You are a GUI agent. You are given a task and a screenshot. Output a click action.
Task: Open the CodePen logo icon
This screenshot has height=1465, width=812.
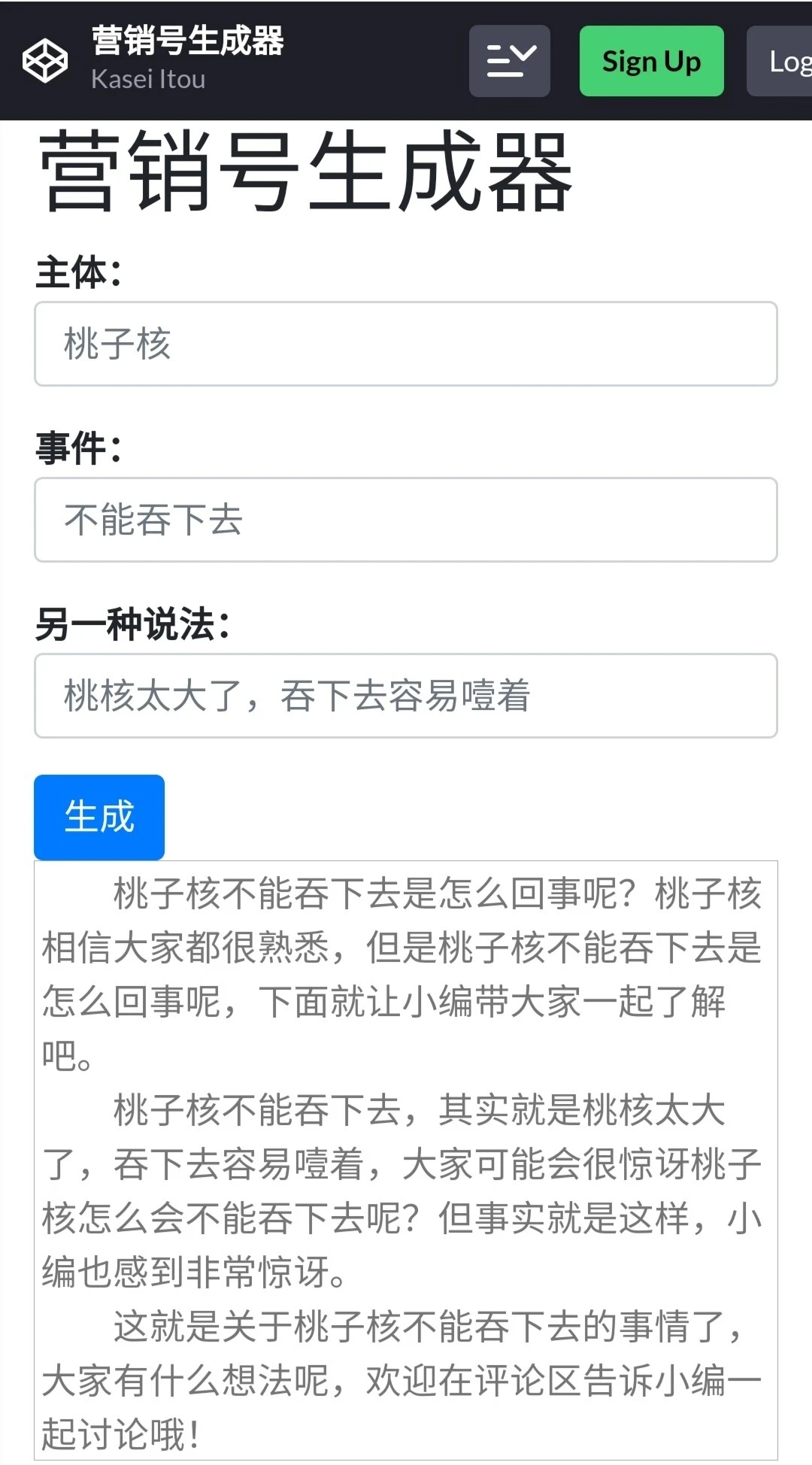(44, 61)
